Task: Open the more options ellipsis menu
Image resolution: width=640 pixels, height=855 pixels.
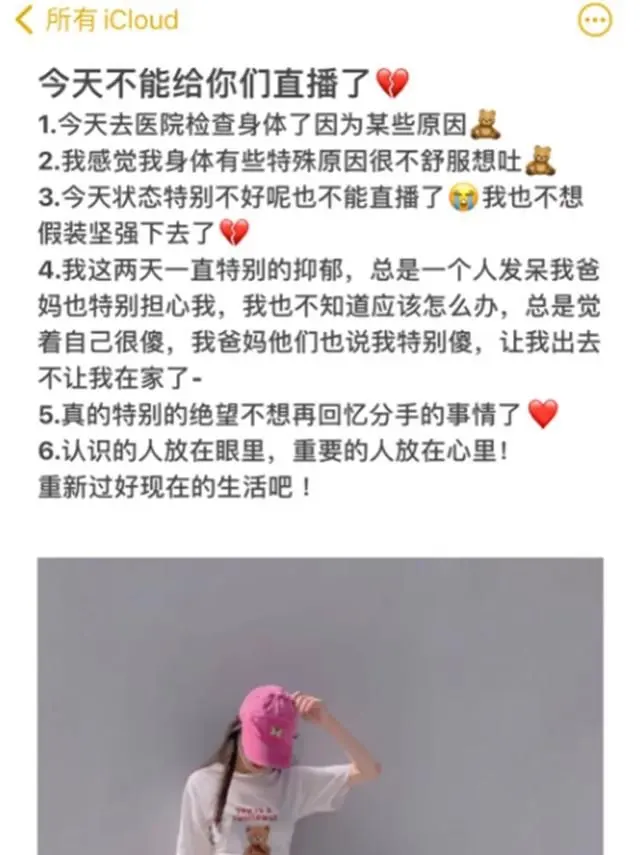Action: coord(596,19)
